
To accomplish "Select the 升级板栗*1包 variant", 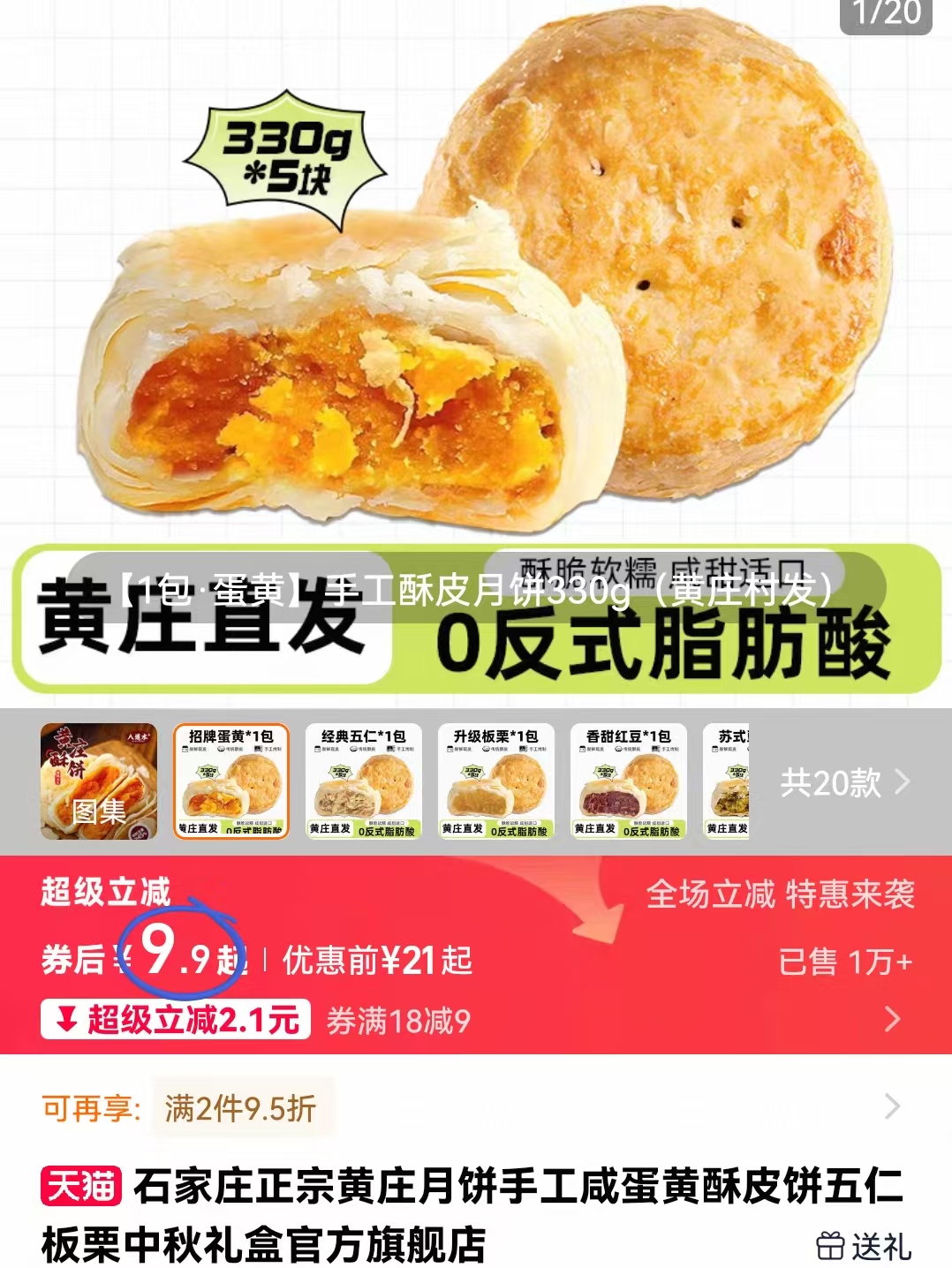I will tap(495, 781).
